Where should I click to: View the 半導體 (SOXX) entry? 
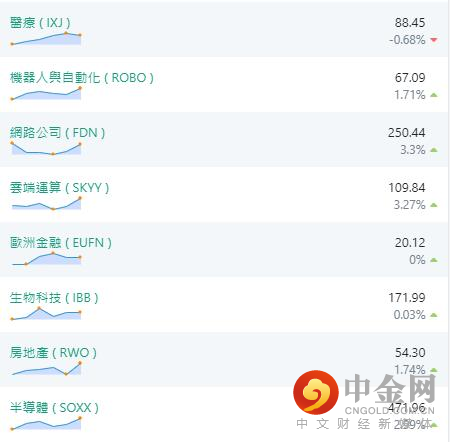point(224,414)
